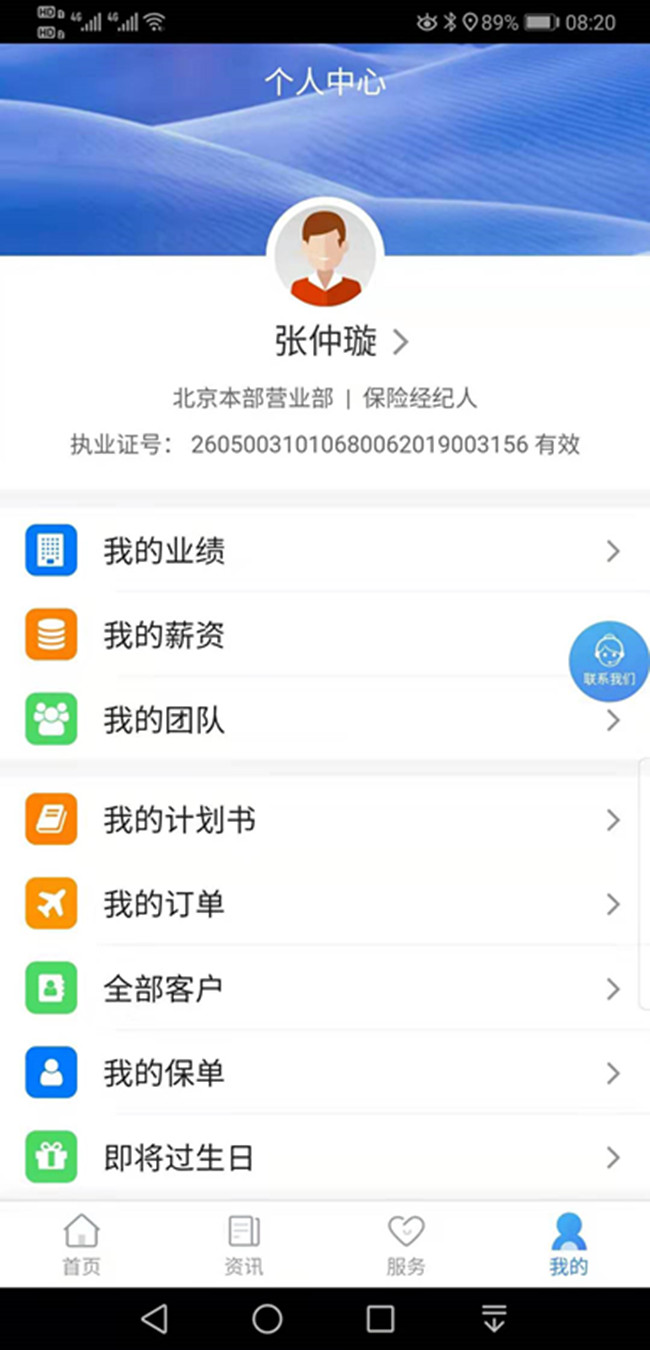The height and width of the screenshot is (1350, 650).
Task: Select the 我的 tab
Action: pyautogui.click(x=568, y=1244)
